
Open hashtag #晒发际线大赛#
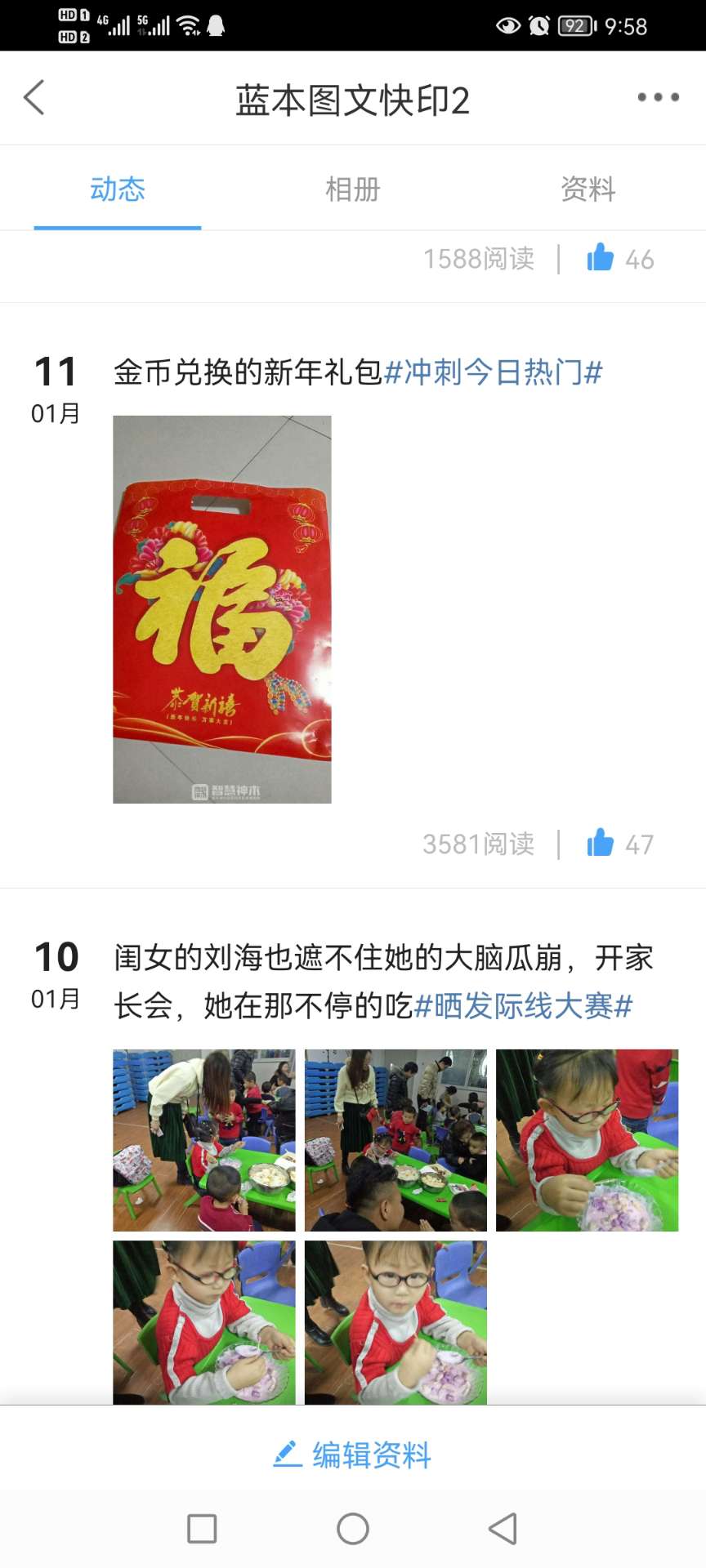click(523, 1006)
